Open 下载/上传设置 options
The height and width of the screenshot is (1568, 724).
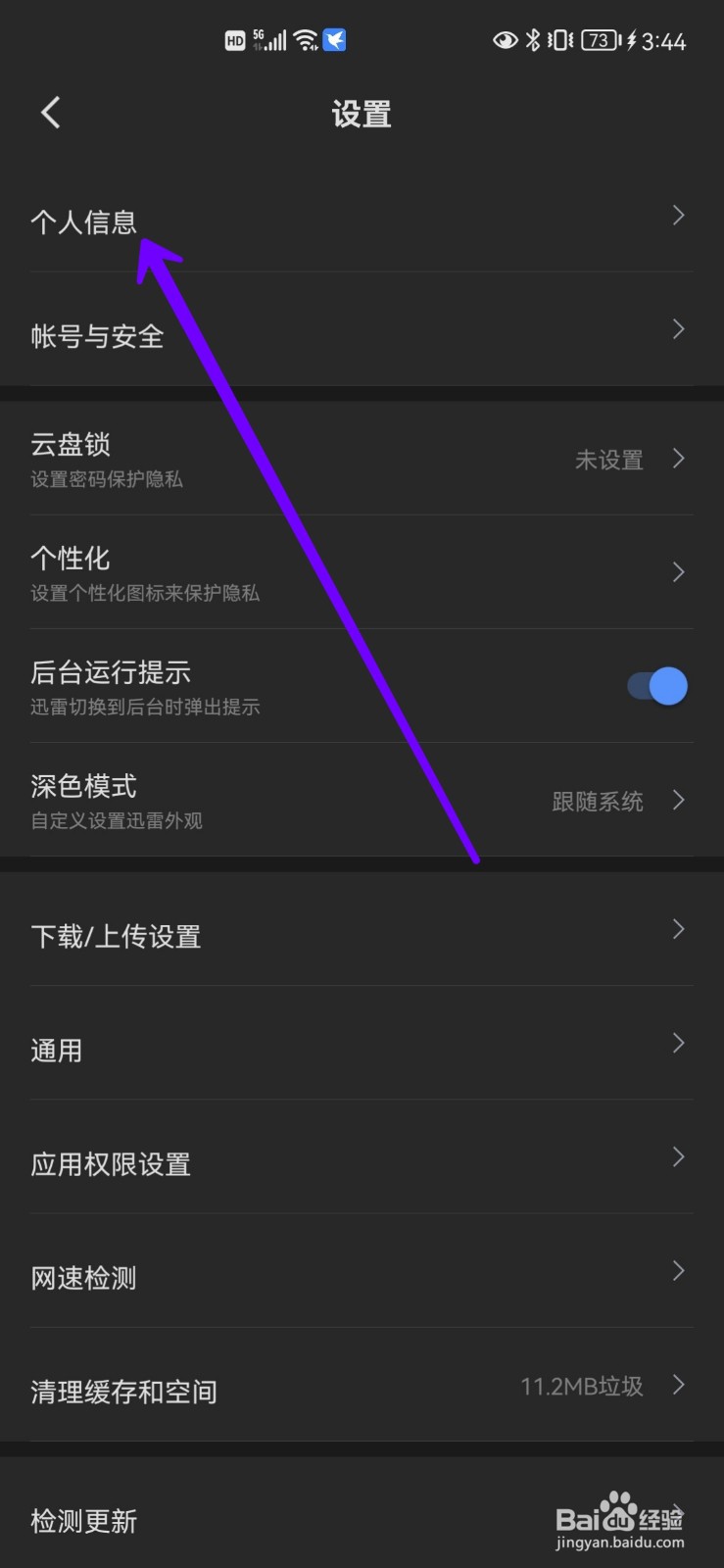point(362,936)
